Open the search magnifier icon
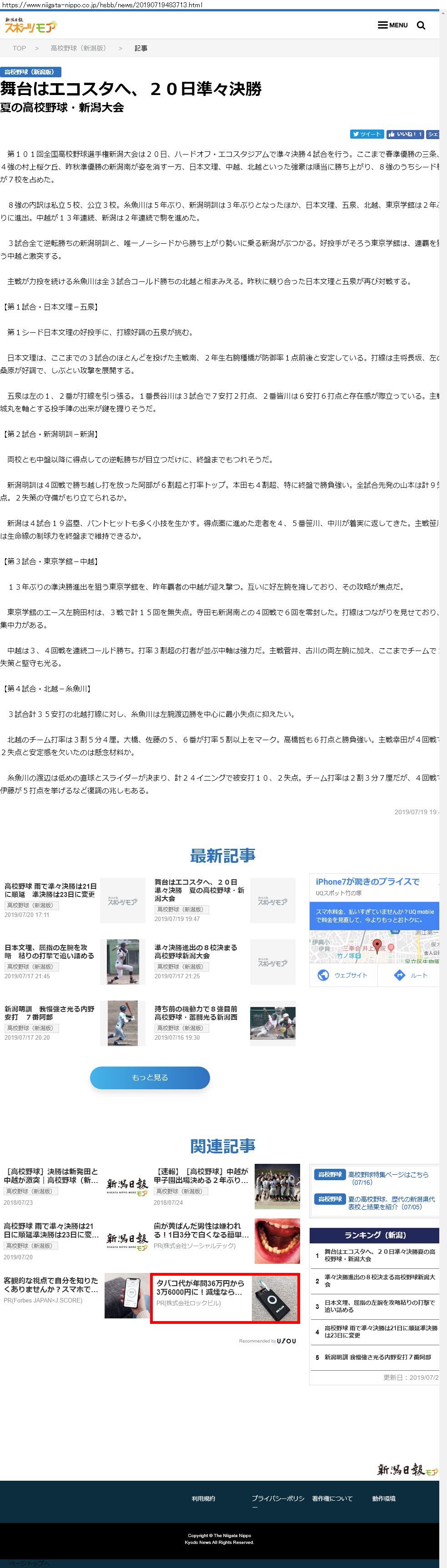 (421, 25)
